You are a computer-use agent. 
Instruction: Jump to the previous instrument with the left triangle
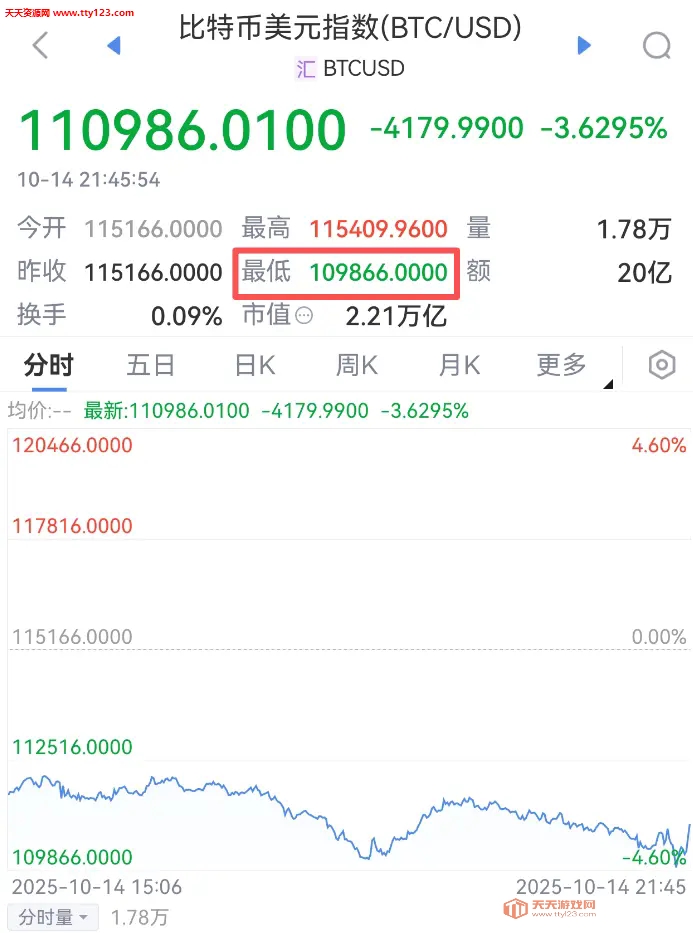tap(114, 45)
